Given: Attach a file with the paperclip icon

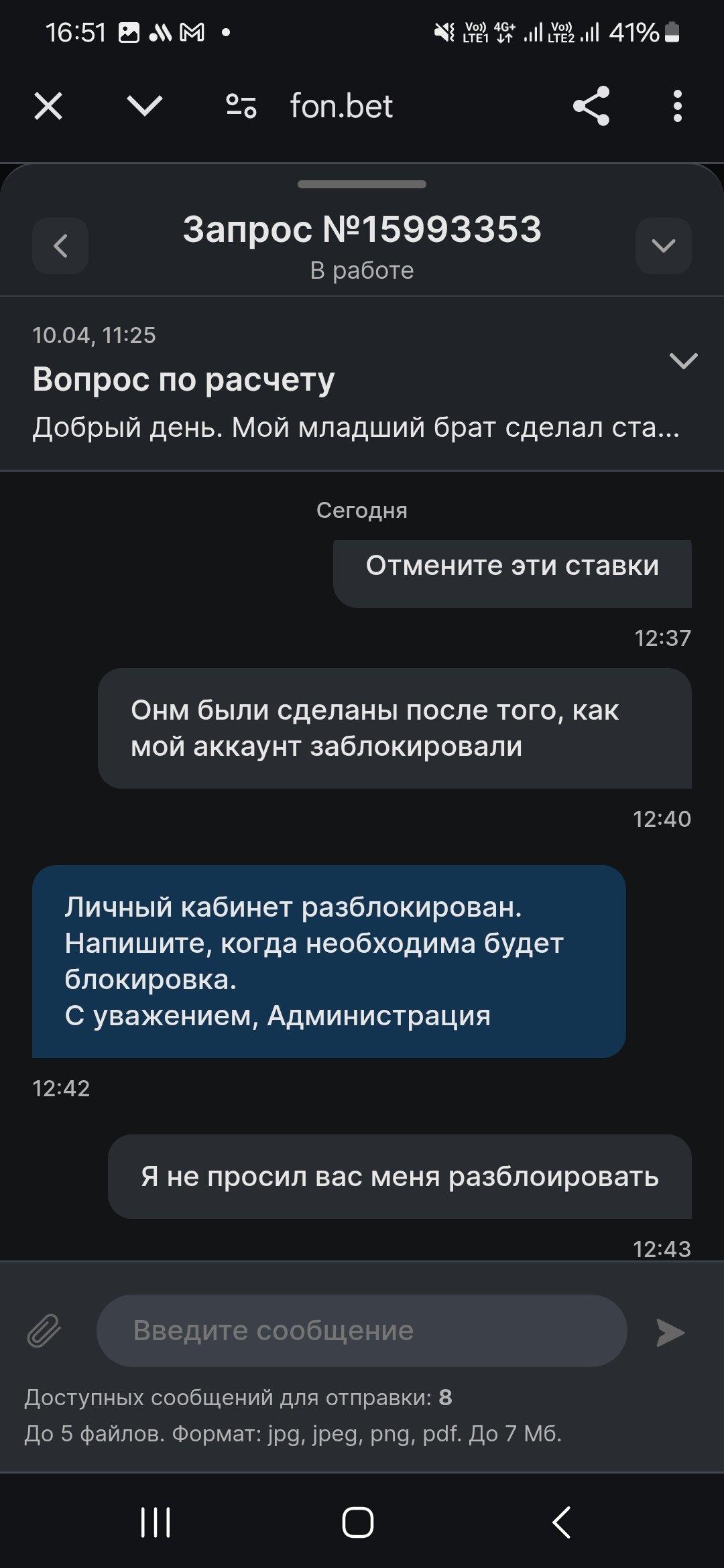Looking at the screenshot, I should click(x=44, y=1331).
